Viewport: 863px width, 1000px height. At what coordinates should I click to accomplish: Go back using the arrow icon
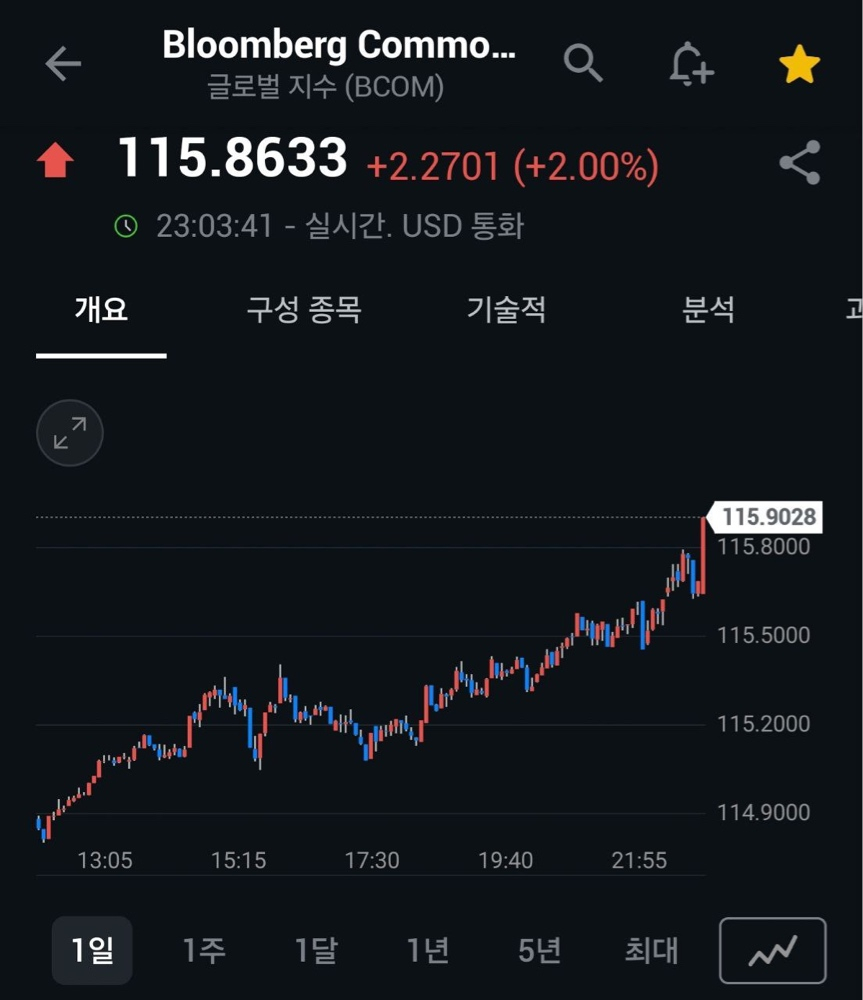pos(62,64)
